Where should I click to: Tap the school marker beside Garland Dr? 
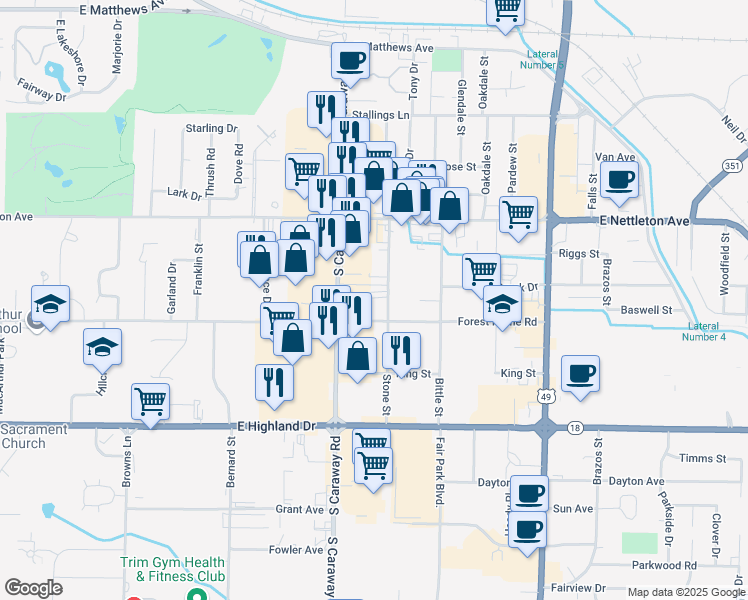click(50, 304)
